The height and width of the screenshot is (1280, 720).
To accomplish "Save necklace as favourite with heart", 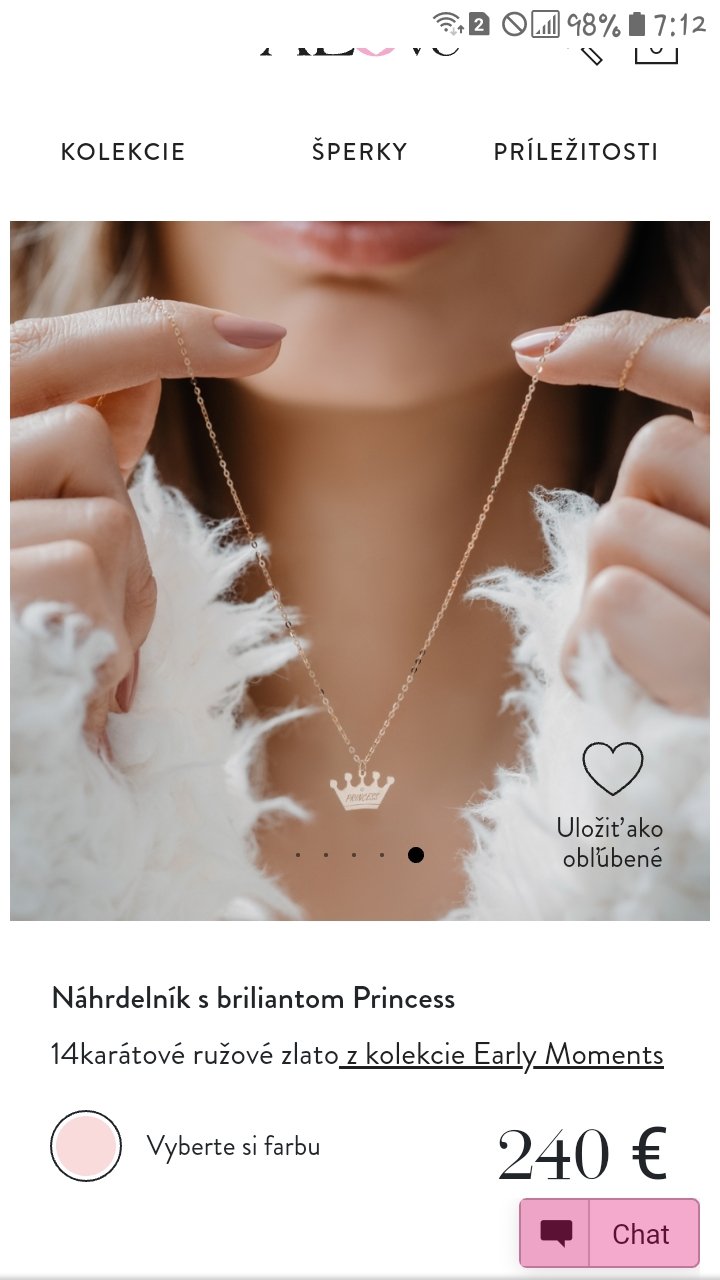I will pos(612,770).
